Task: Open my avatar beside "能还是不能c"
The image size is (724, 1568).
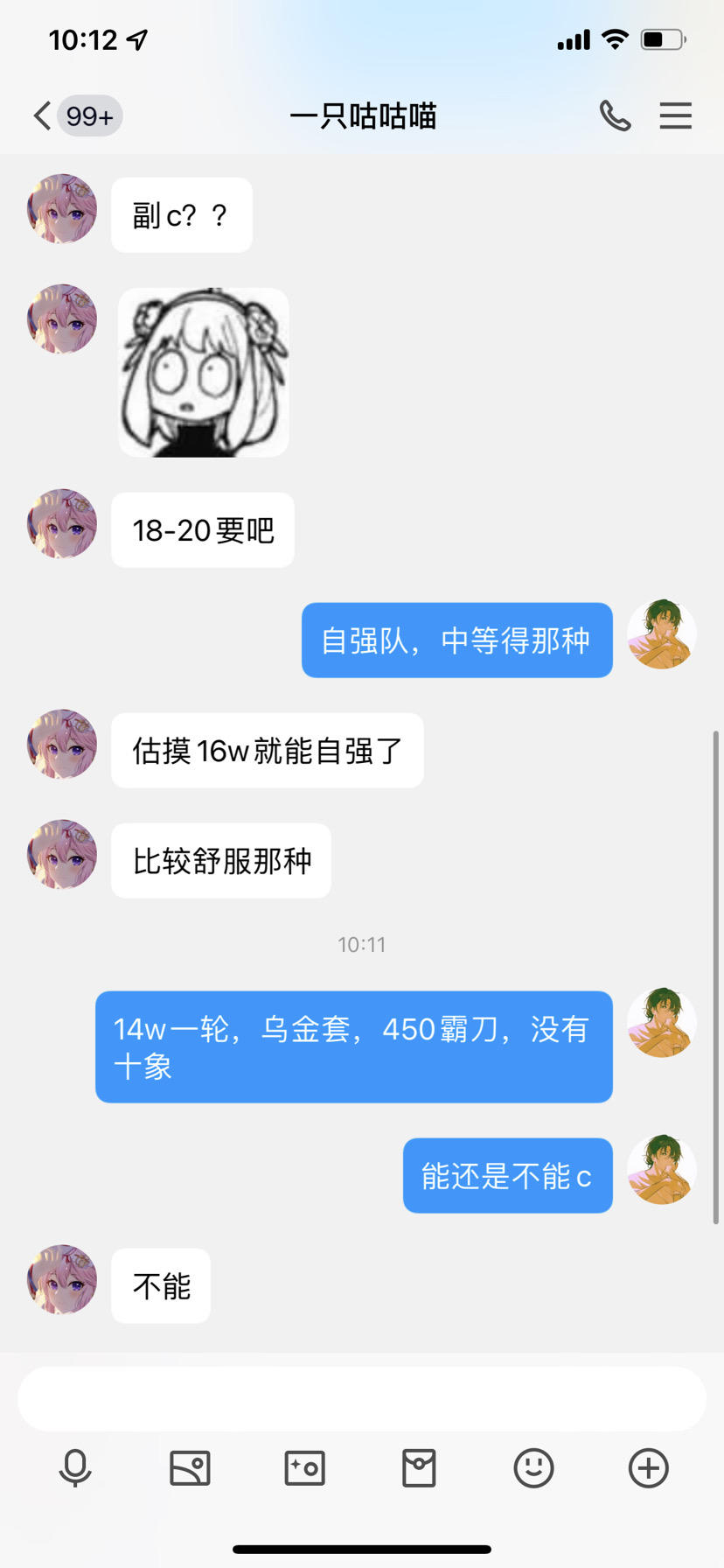Action: click(x=662, y=1170)
